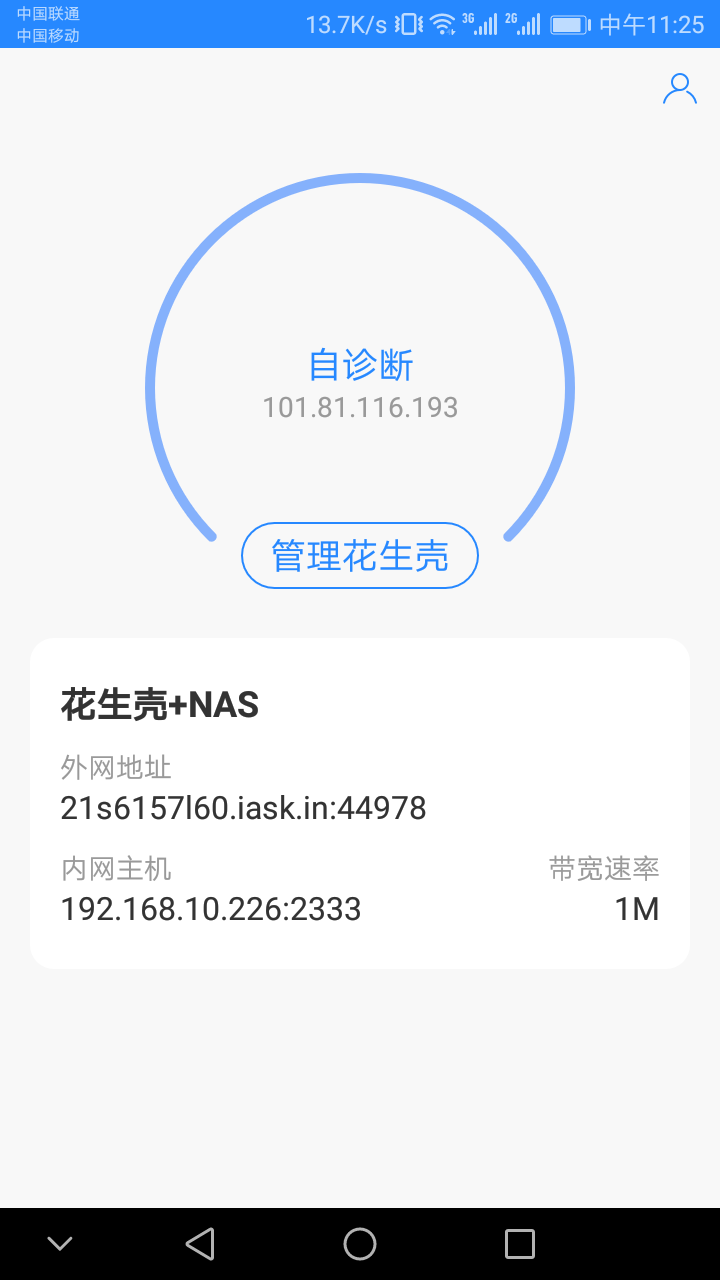Open the user profile icon

click(x=680, y=89)
